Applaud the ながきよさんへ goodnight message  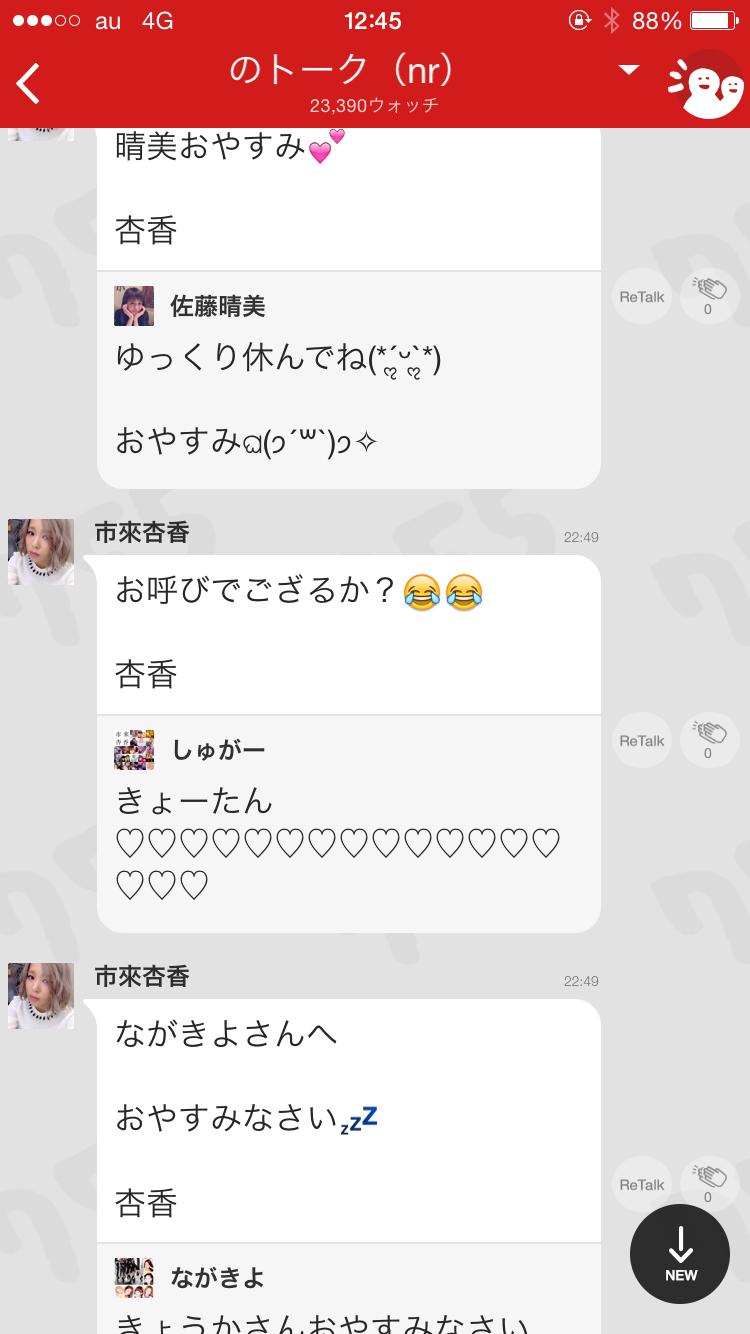(708, 1183)
